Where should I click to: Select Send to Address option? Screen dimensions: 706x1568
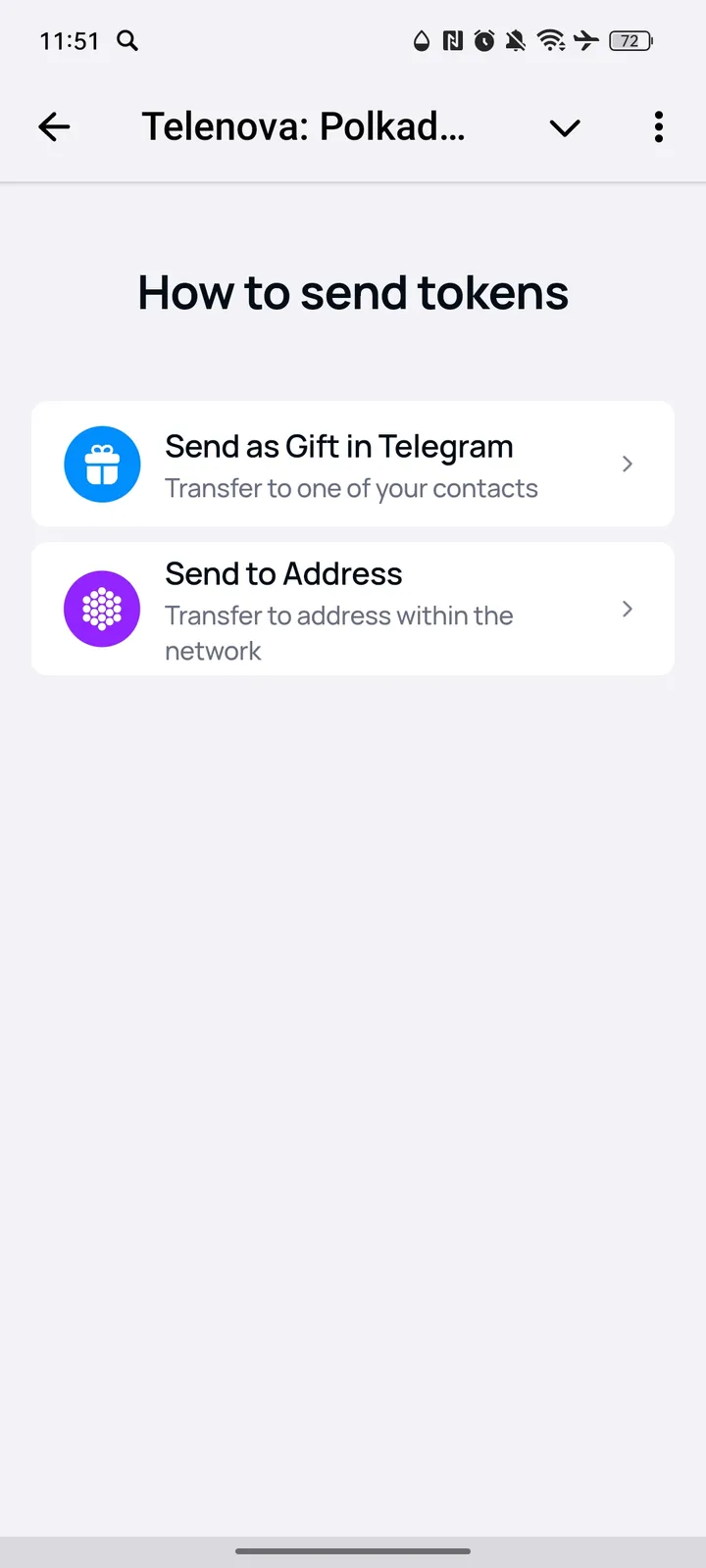click(x=338, y=609)
